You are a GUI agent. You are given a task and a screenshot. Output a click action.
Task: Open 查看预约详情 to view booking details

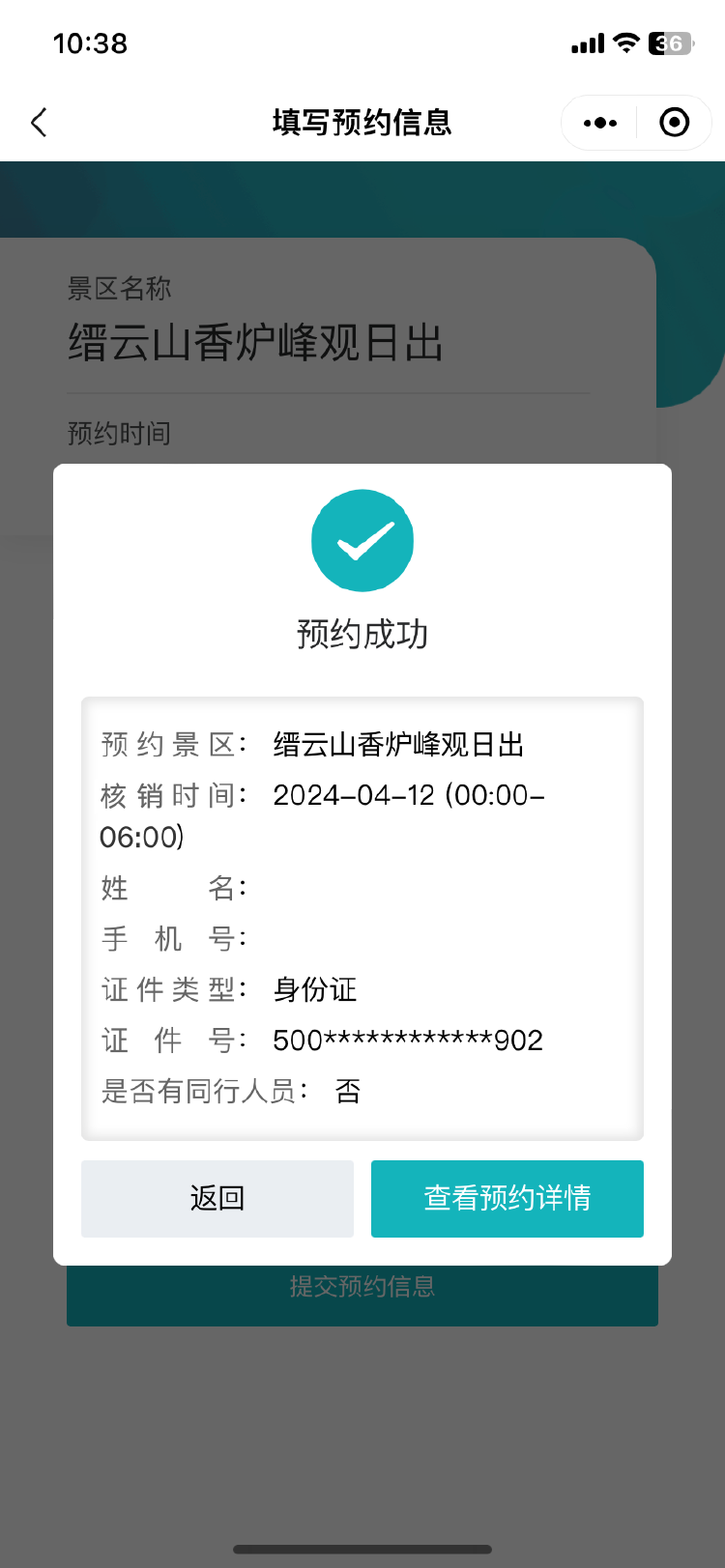point(507,1198)
